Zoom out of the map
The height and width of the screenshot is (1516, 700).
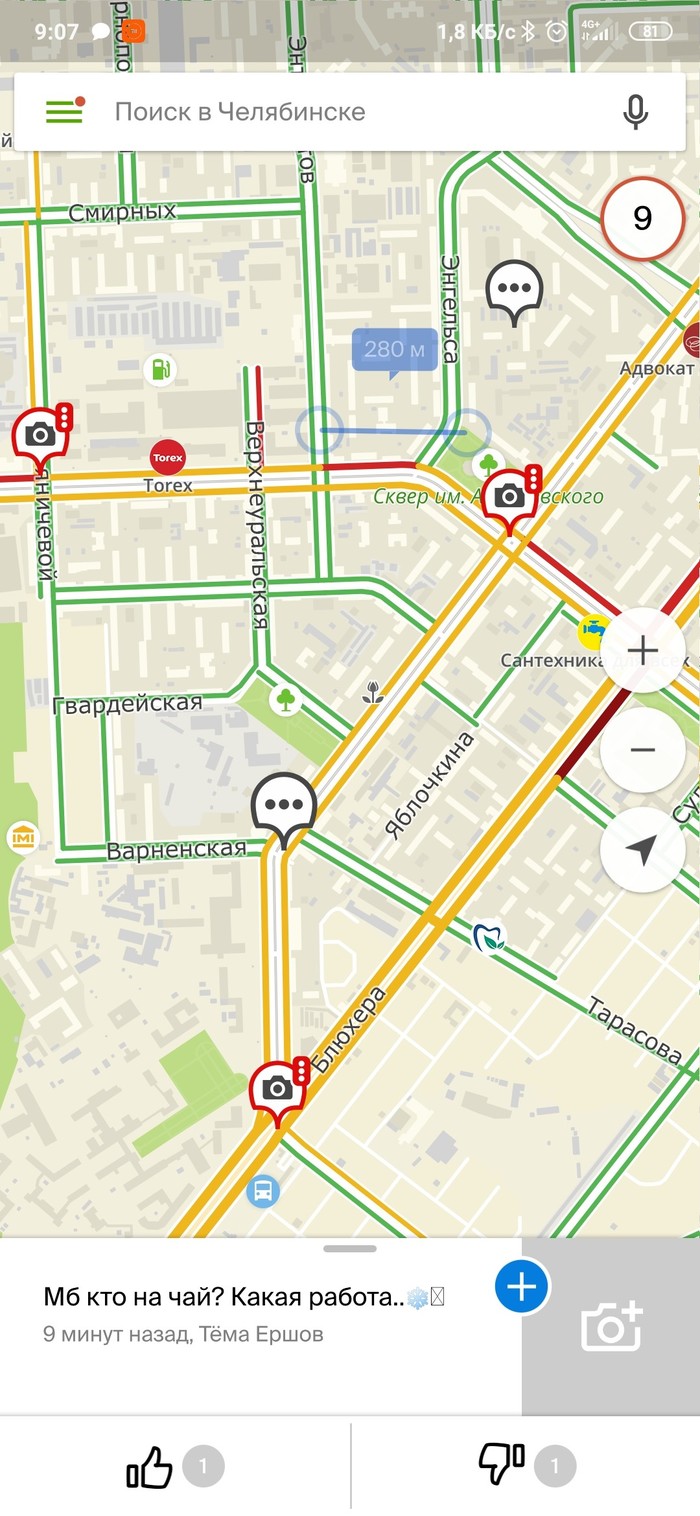642,749
